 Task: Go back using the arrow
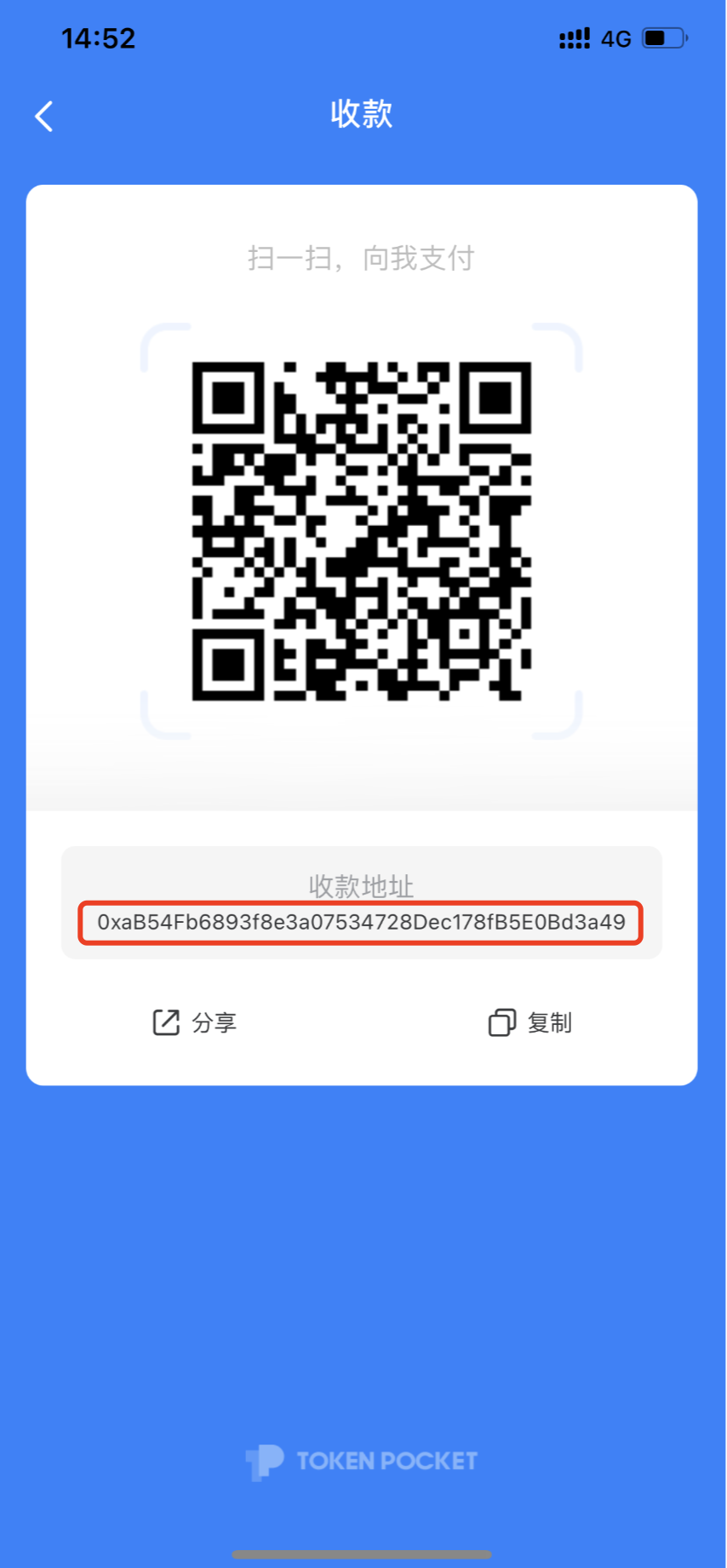pos(44,117)
